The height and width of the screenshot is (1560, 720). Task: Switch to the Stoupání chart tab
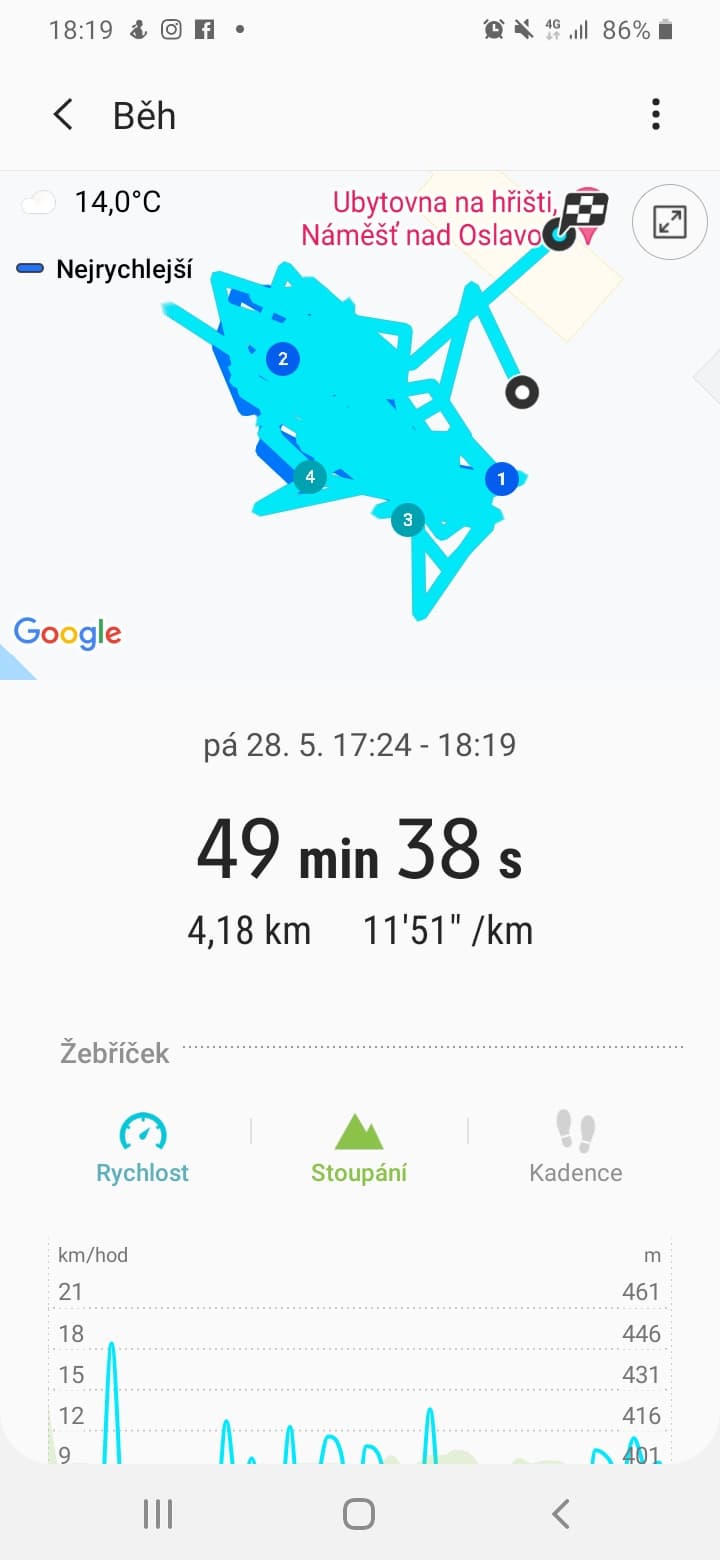[x=359, y=1148]
